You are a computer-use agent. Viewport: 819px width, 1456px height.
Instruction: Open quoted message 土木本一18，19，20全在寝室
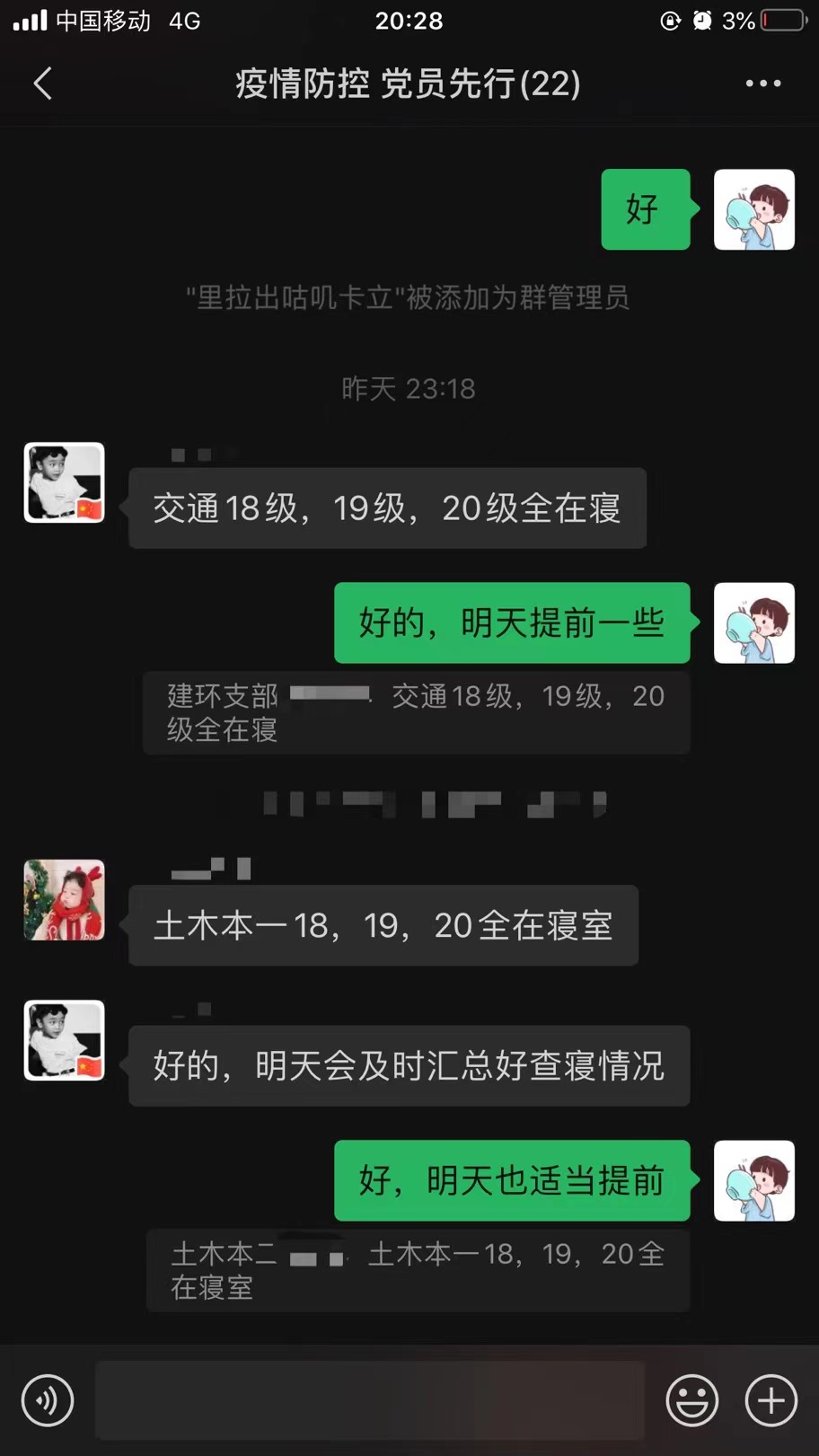pyautogui.click(x=418, y=1270)
